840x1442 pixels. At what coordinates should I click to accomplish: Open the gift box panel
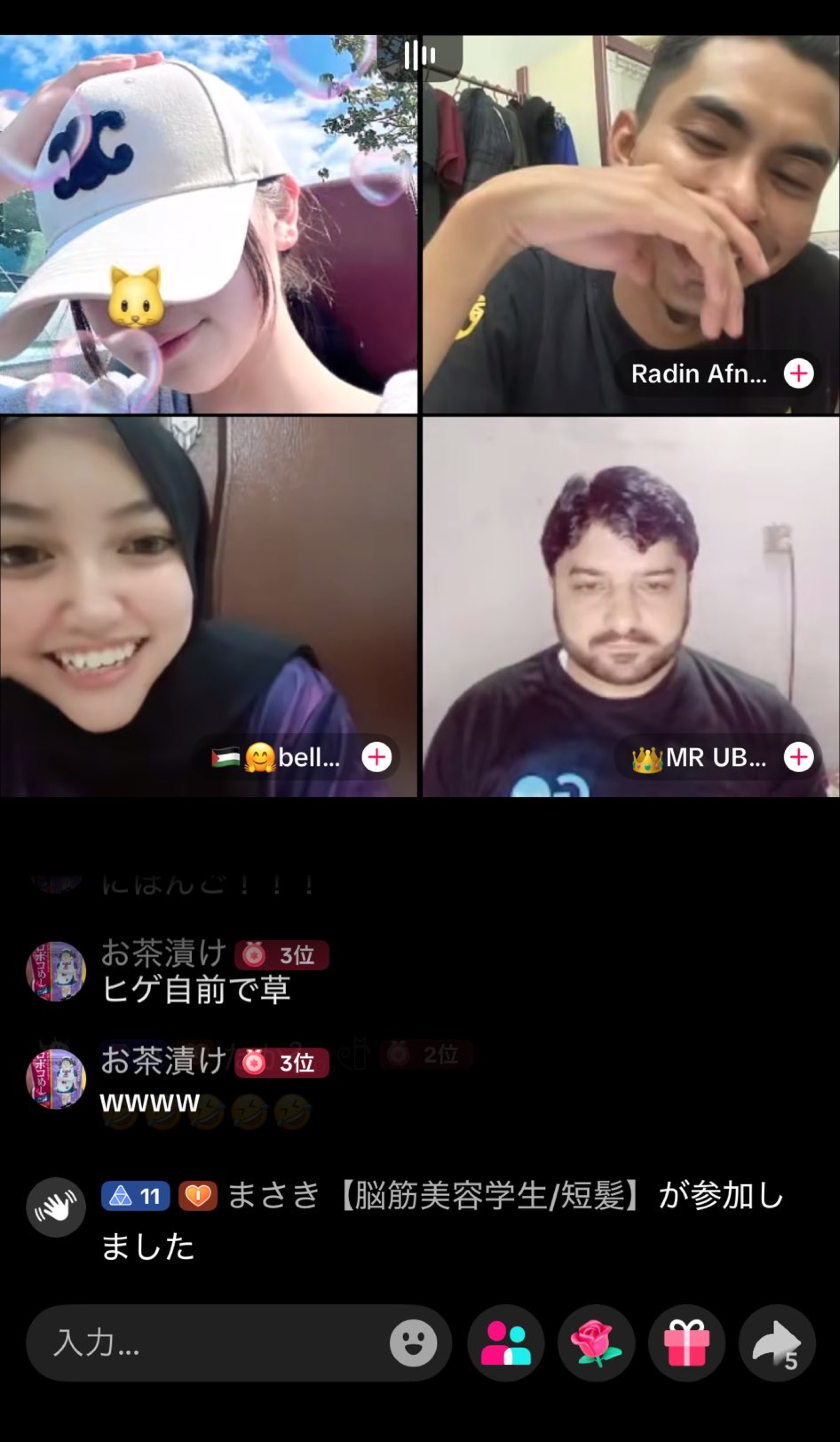click(x=686, y=1343)
